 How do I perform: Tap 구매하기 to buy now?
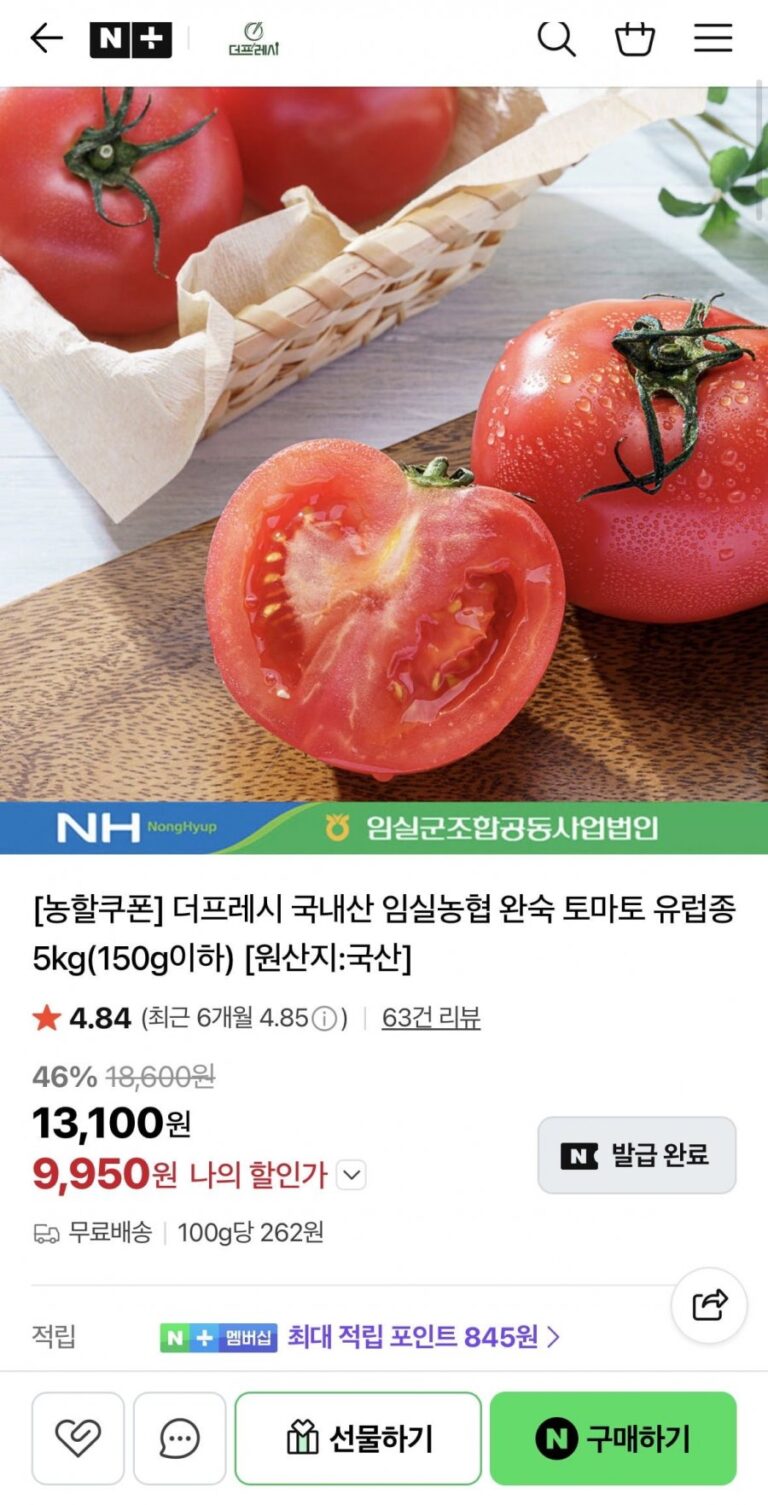pos(613,1438)
